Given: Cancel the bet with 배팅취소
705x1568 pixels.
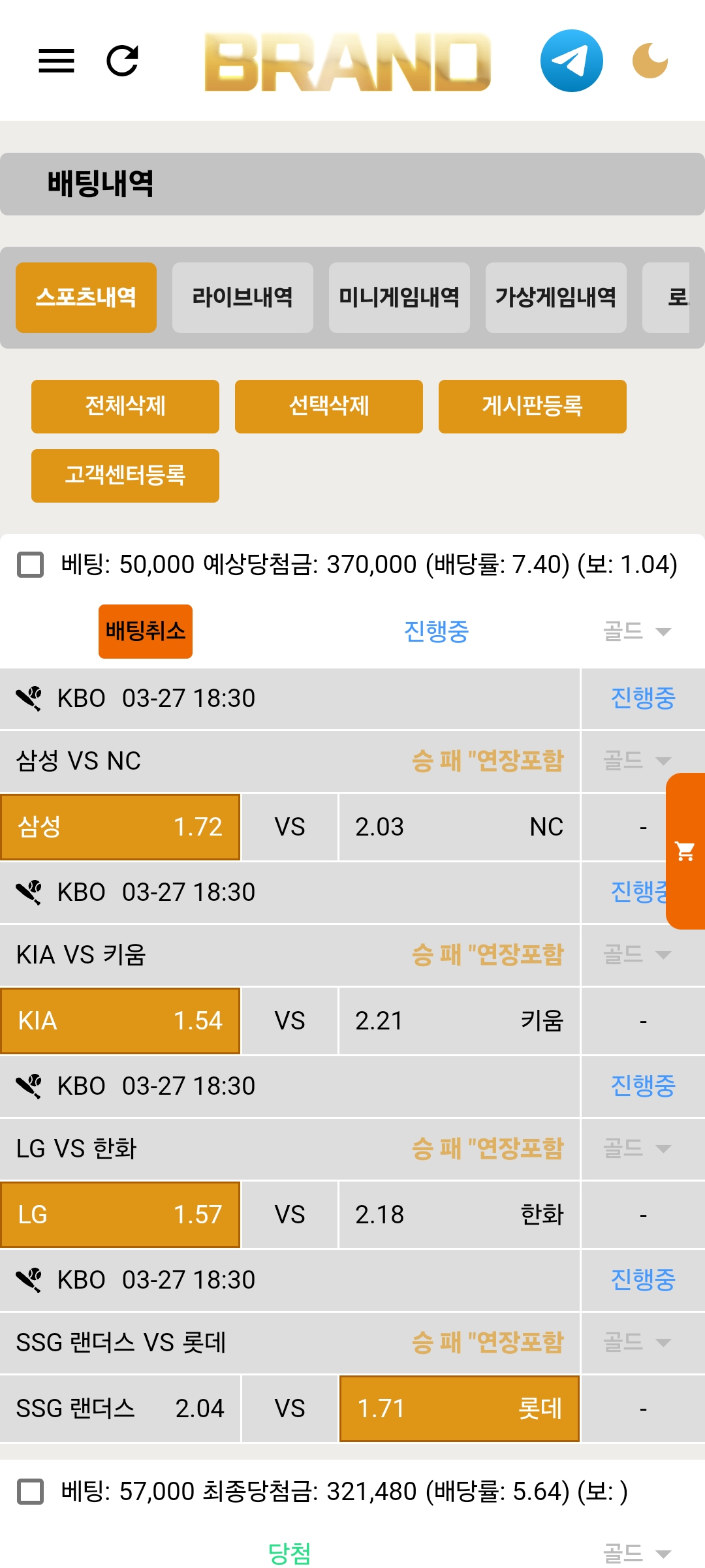Looking at the screenshot, I should (146, 631).
